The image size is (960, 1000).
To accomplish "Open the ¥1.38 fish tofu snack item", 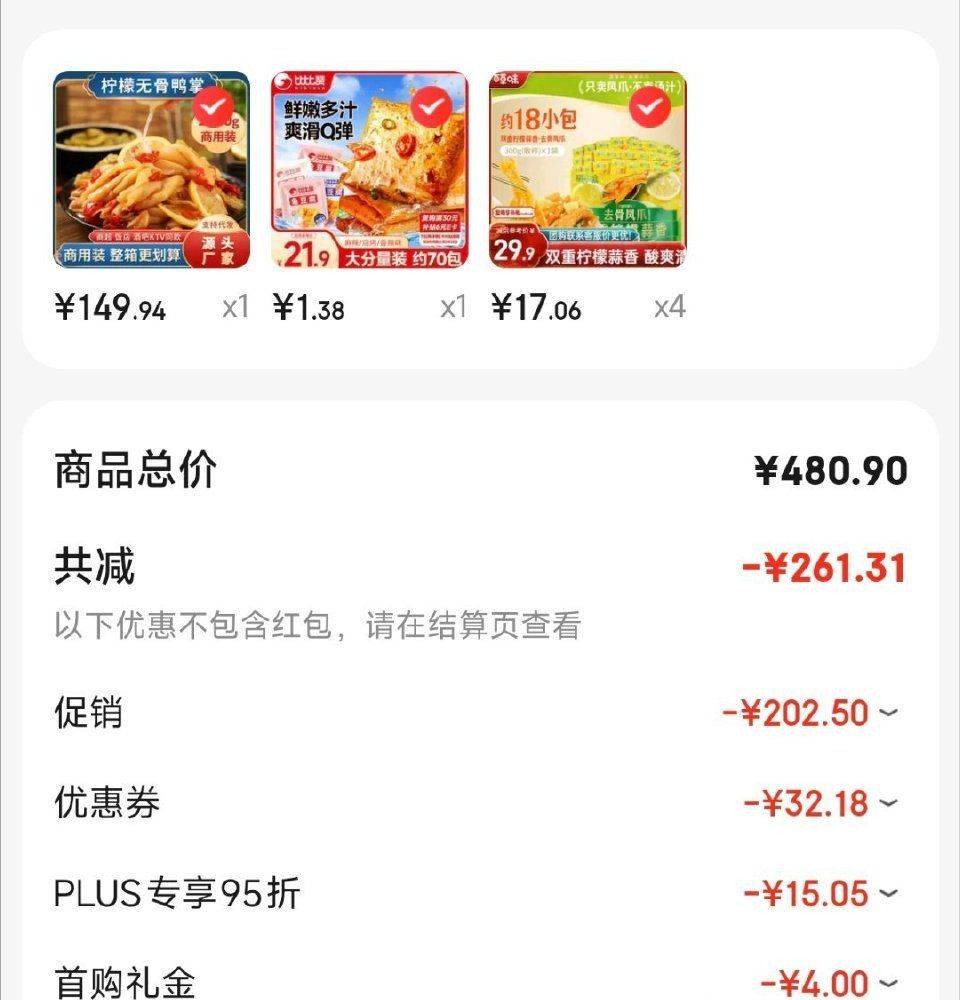I will (369, 170).
